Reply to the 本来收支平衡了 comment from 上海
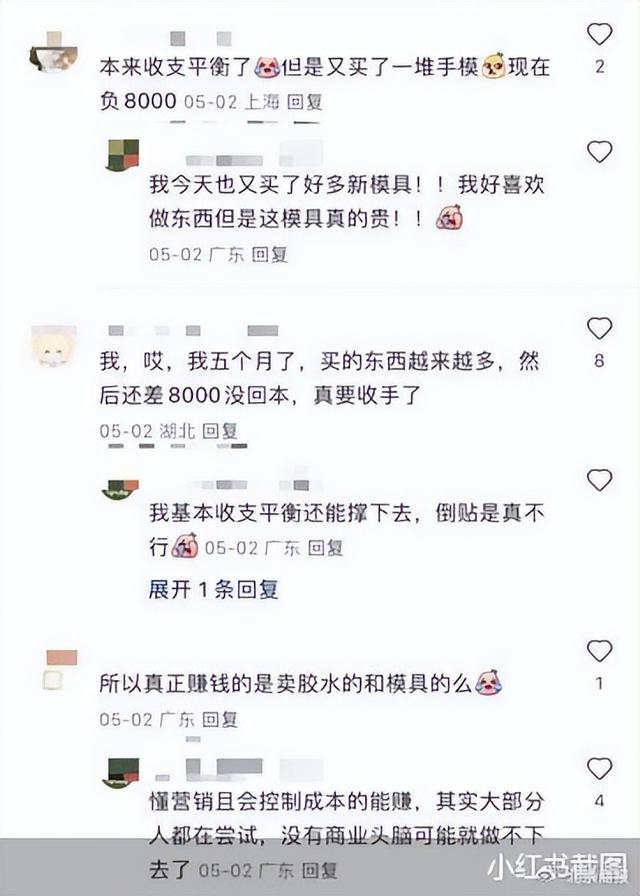 (305, 102)
